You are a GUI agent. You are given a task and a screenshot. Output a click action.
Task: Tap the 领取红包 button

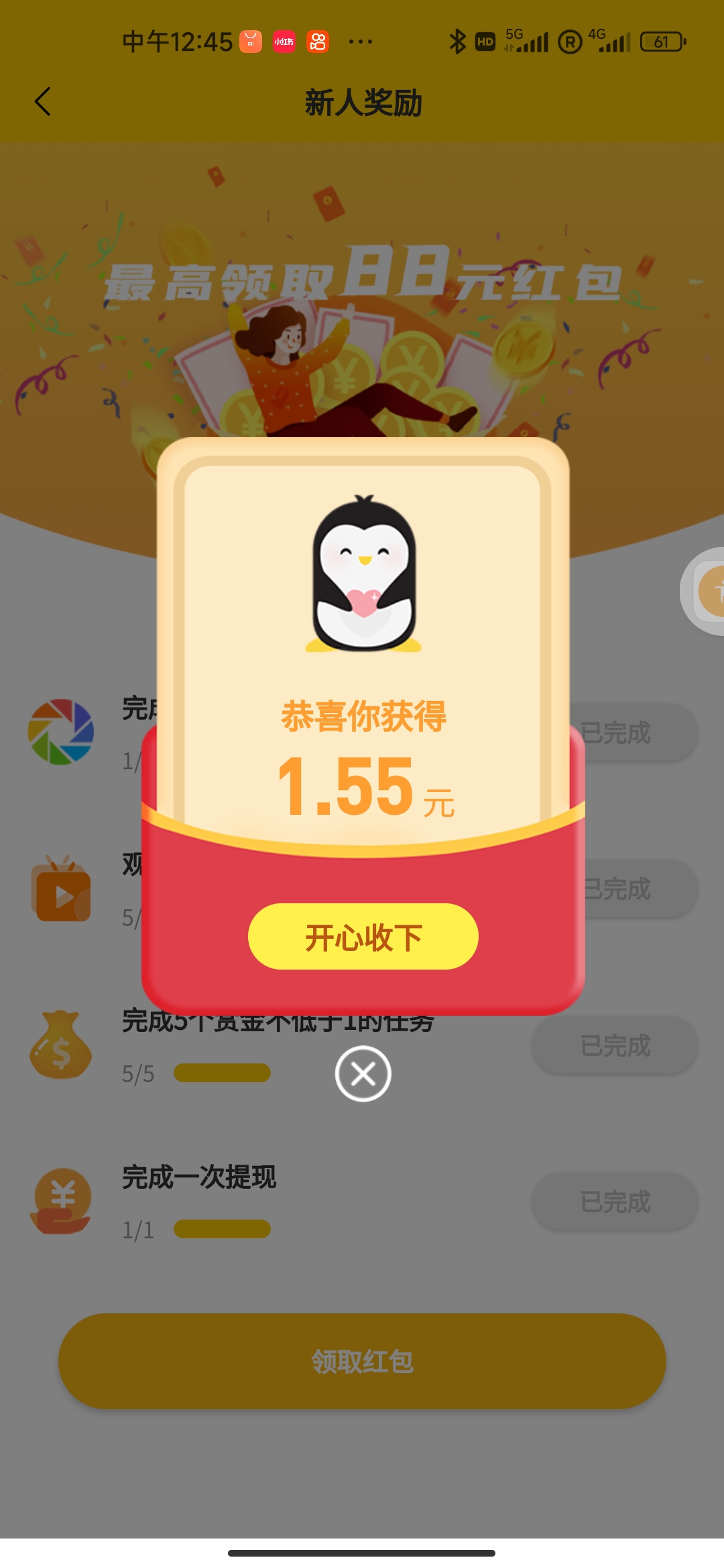tap(362, 1361)
